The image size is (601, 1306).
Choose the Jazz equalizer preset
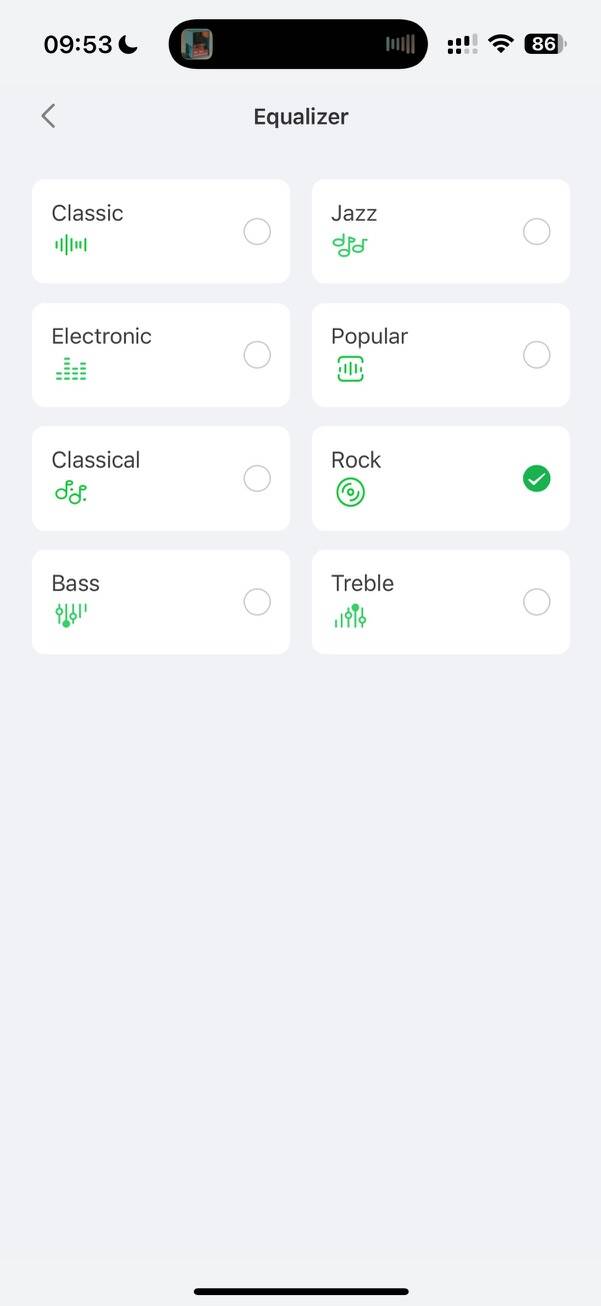(x=536, y=232)
